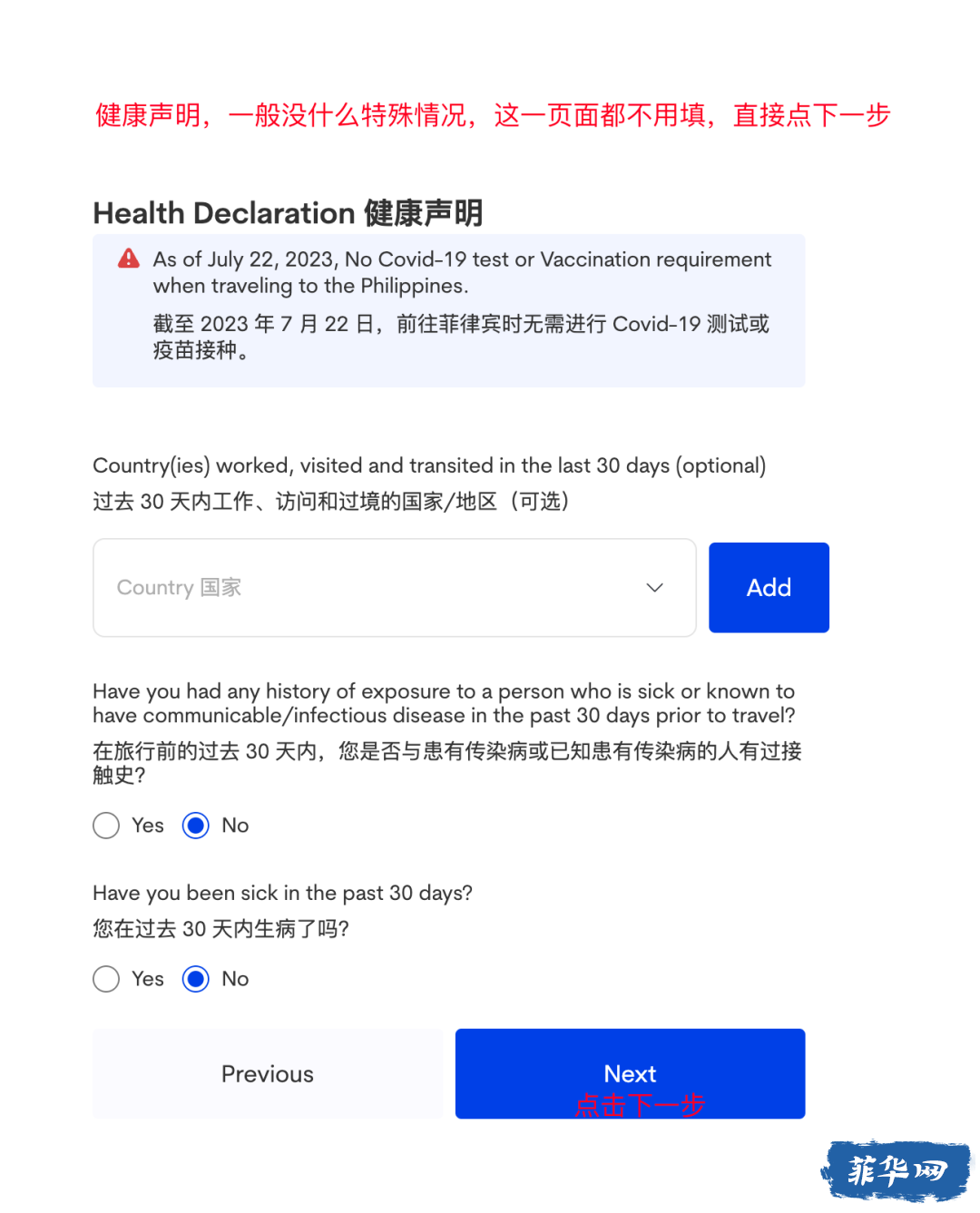Continue with the Next button
Image resolution: width=980 pixels, height=1213 pixels.
tap(630, 1073)
